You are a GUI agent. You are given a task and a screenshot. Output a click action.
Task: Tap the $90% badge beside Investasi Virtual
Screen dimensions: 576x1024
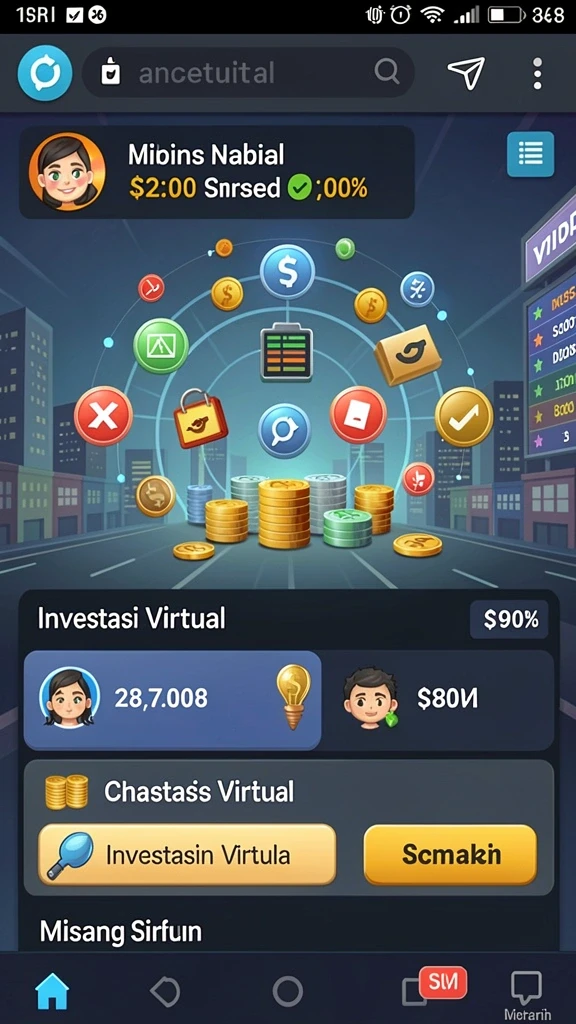click(x=509, y=619)
